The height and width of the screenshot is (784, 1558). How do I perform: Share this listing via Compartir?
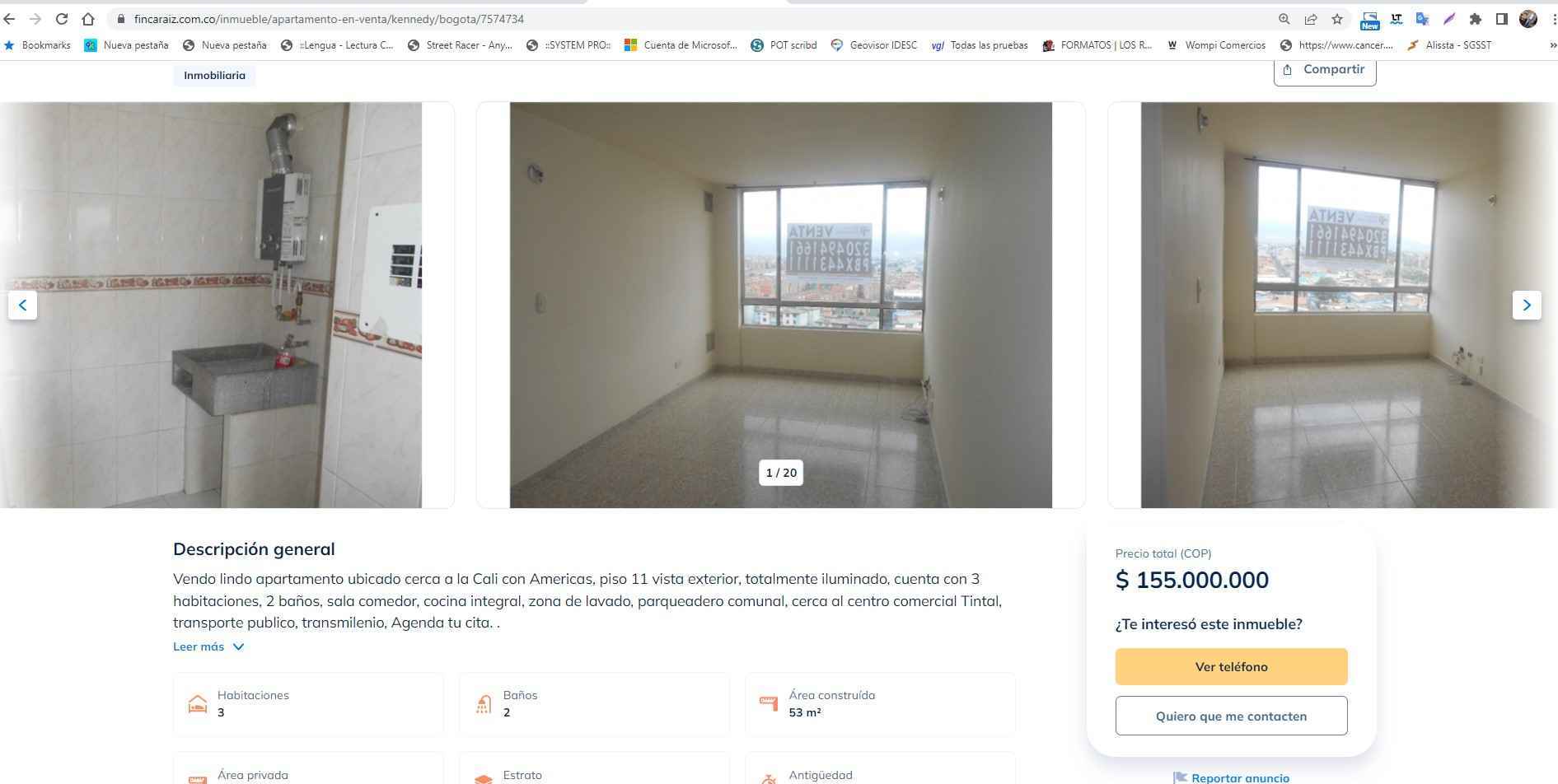point(1324,70)
